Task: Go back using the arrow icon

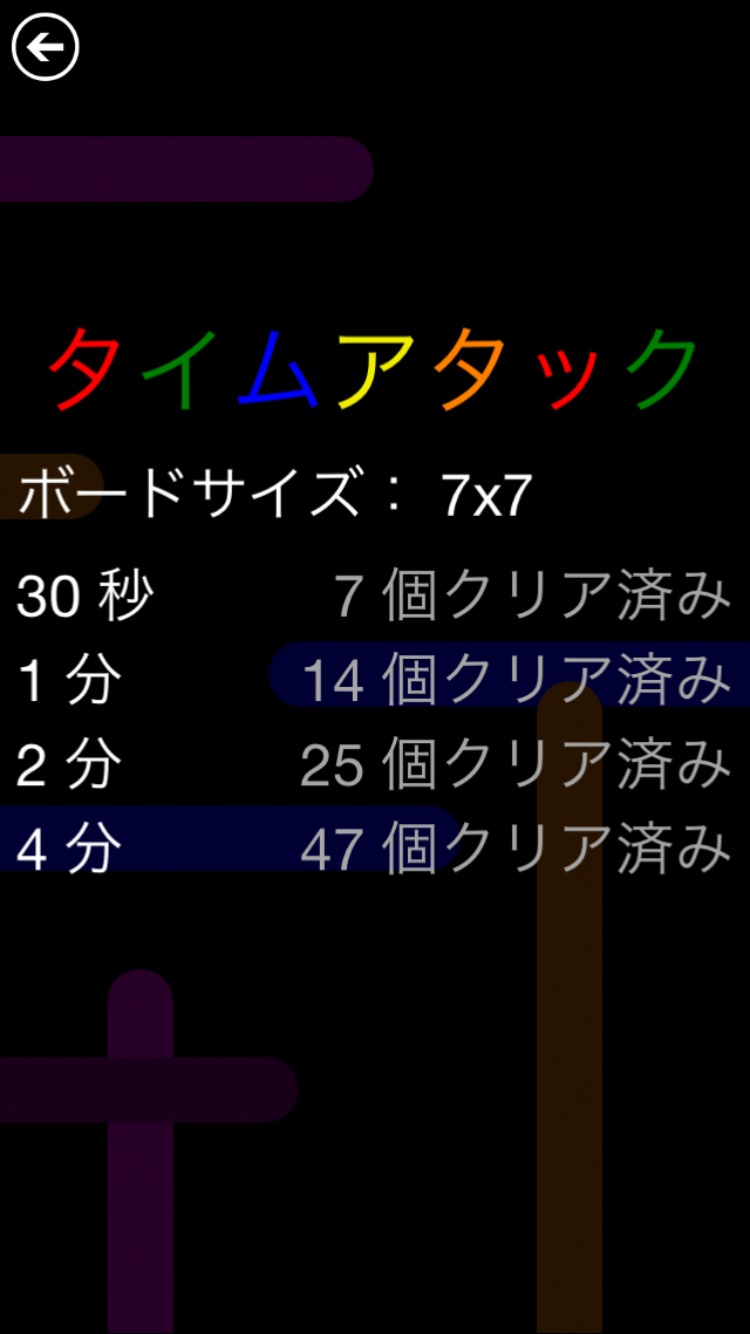Action: pyautogui.click(x=45, y=47)
